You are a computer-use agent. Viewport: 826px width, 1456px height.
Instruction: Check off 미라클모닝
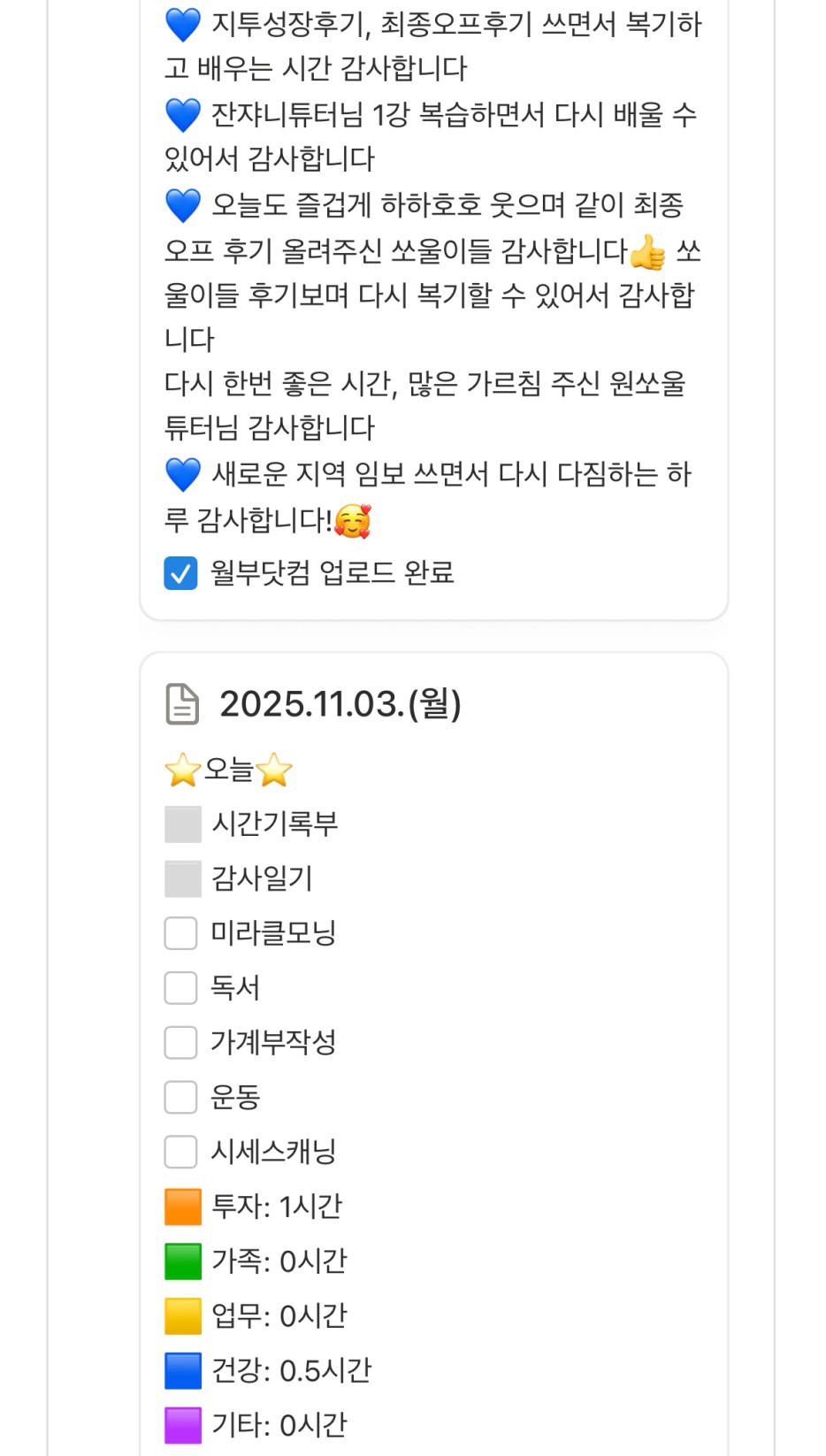(x=180, y=933)
